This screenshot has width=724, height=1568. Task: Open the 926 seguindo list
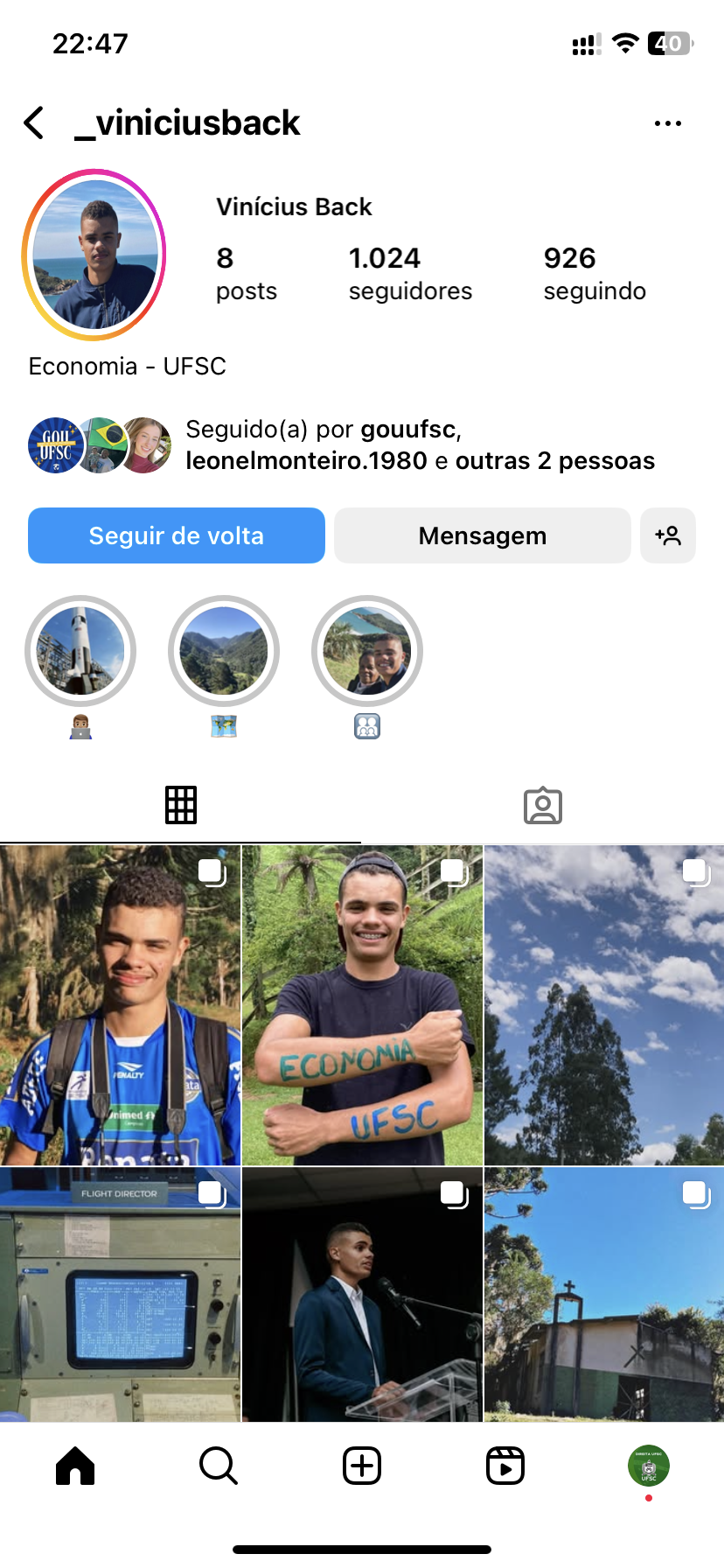point(594,273)
